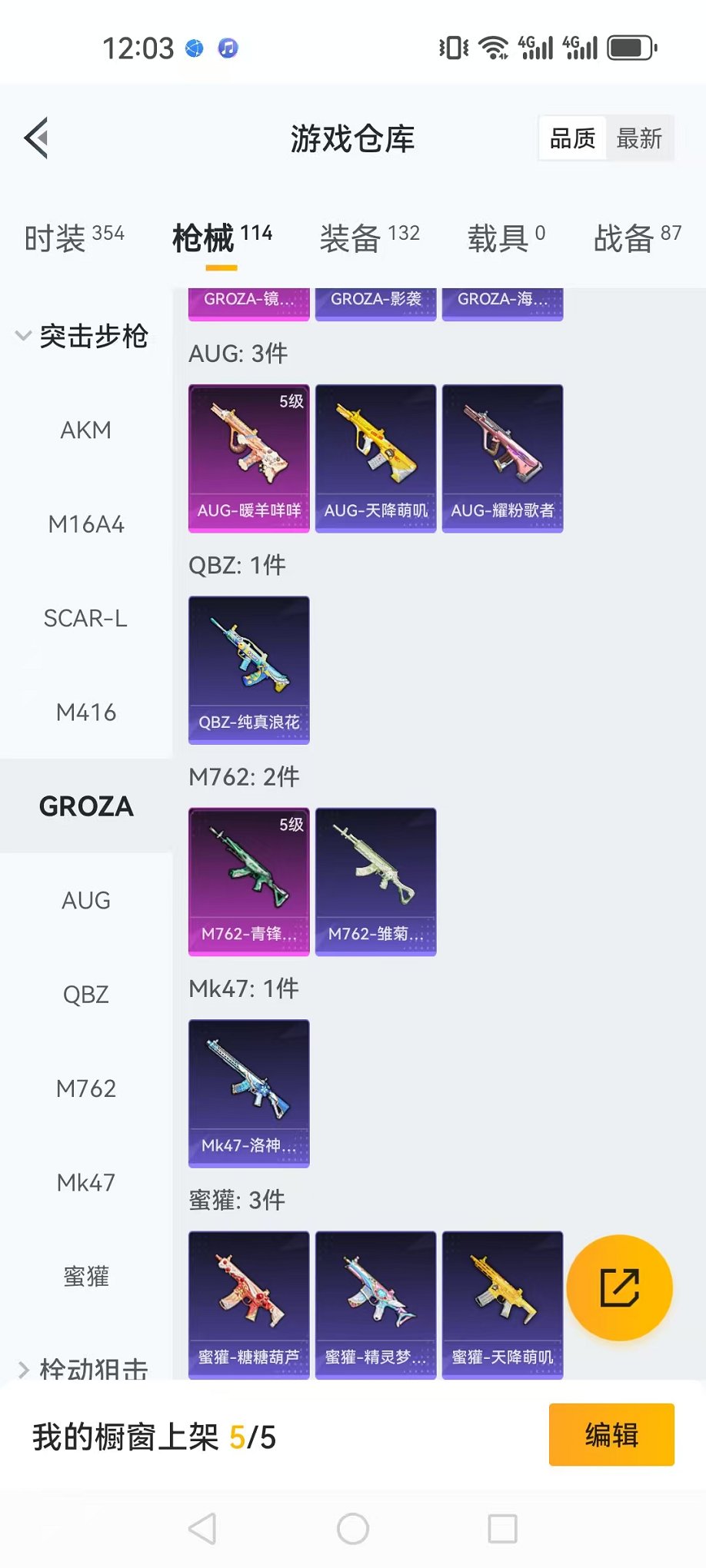Select AKM in the weapon sidebar

(x=86, y=430)
